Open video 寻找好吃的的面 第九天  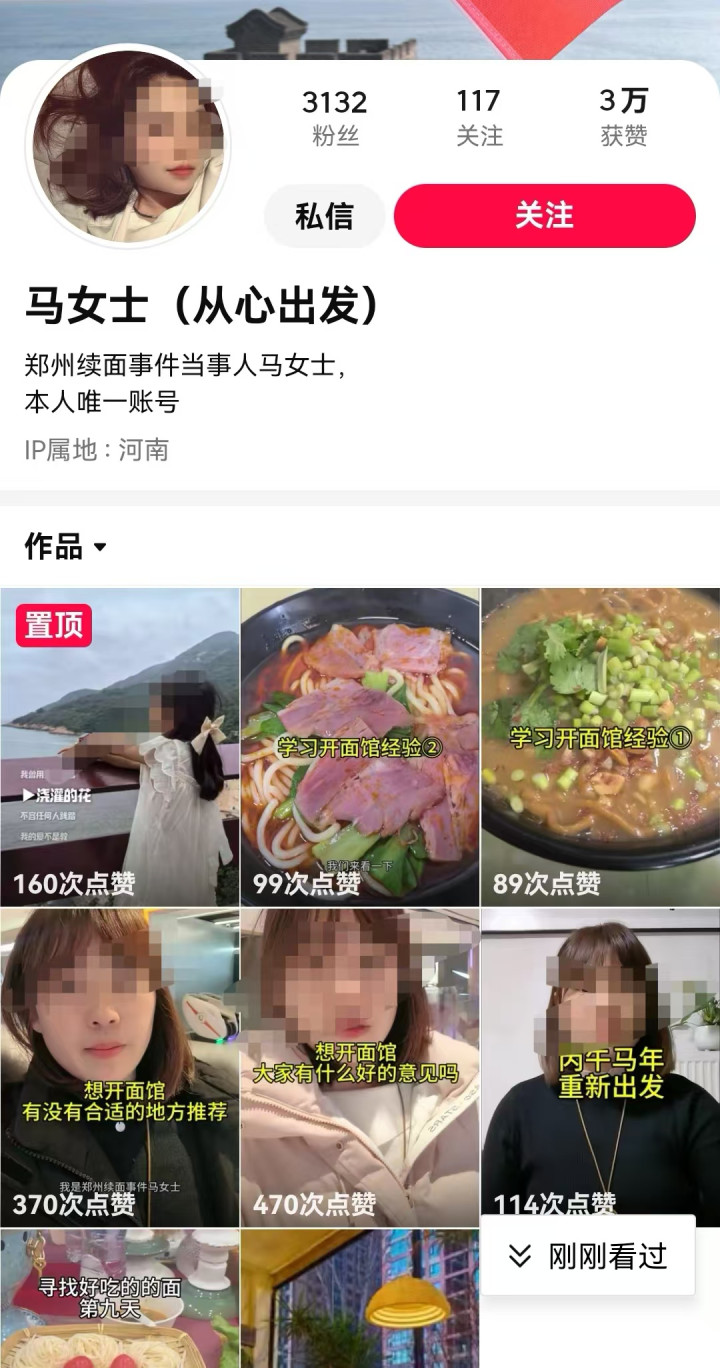pos(120,1298)
